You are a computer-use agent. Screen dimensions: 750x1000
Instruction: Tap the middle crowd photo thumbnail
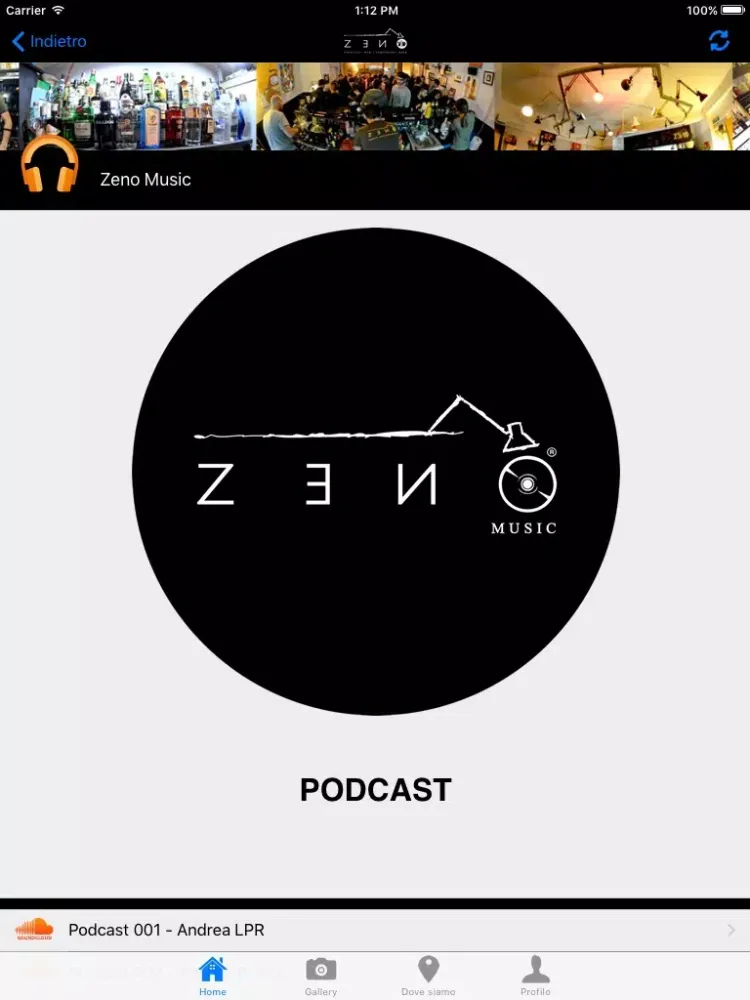click(375, 105)
